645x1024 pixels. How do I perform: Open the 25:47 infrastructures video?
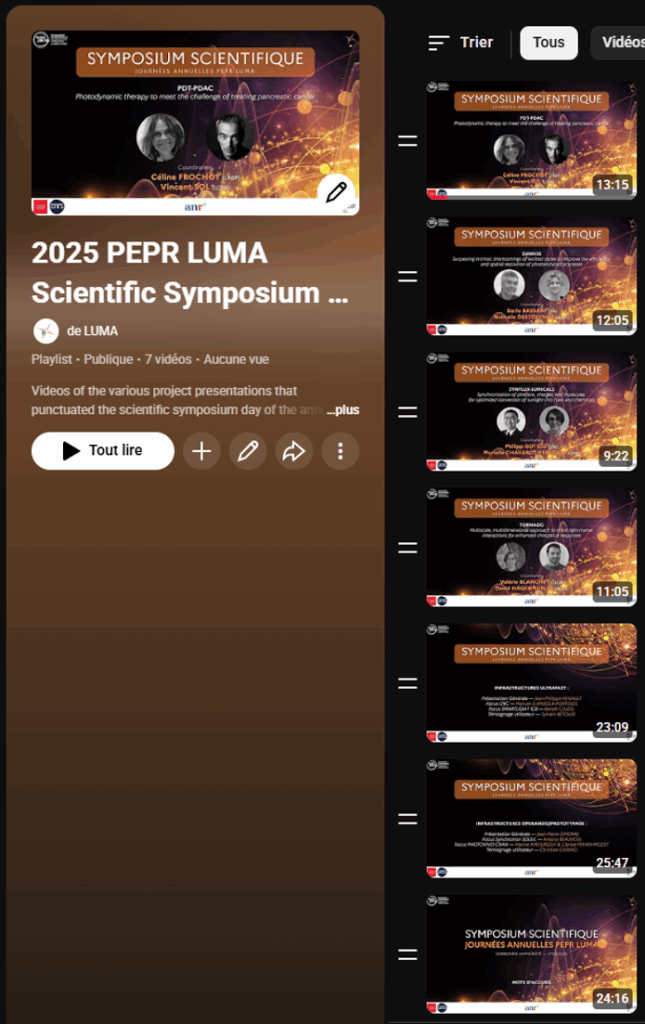point(531,818)
